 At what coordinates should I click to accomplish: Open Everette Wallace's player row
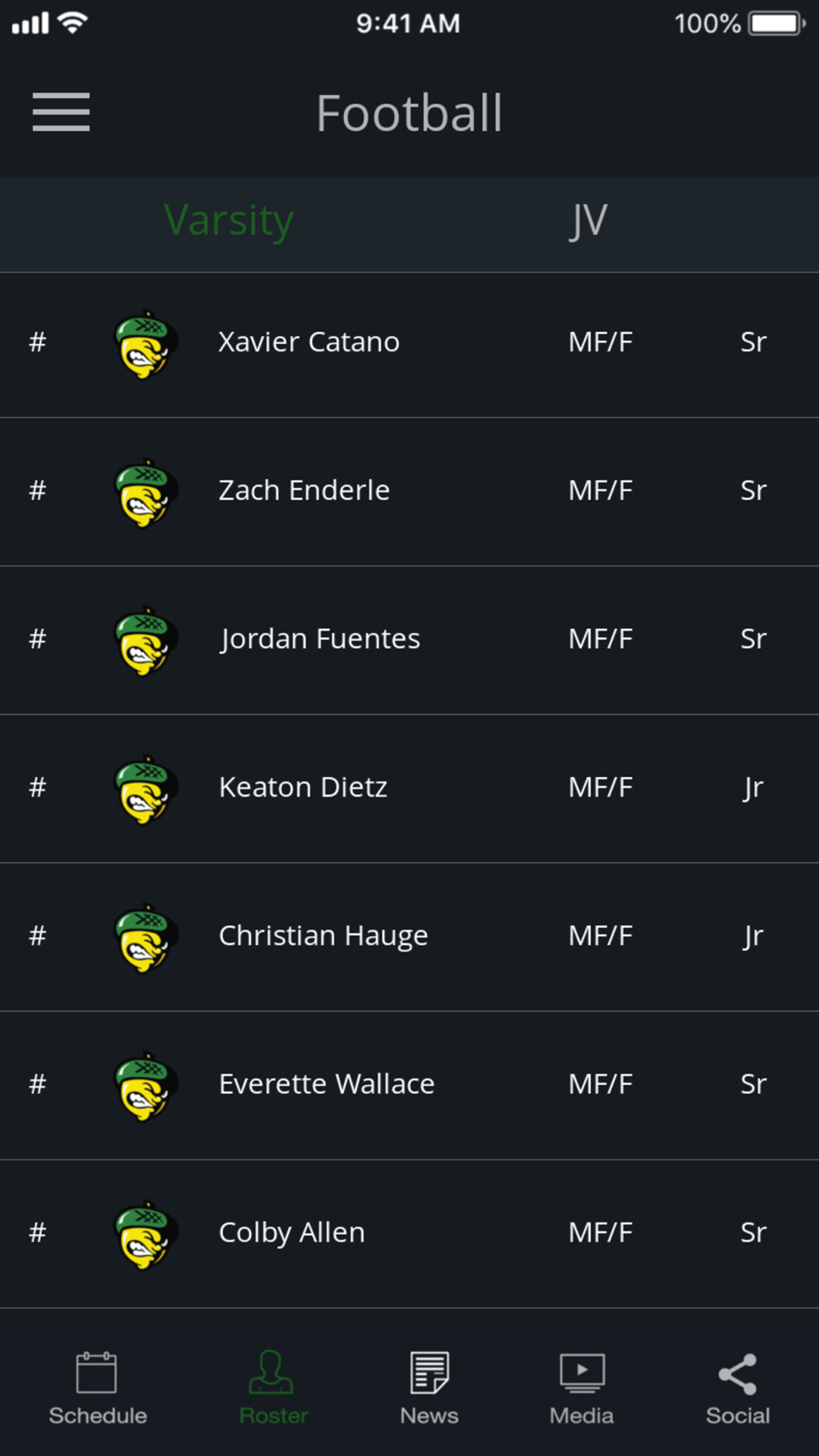pyautogui.click(x=409, y=1085)
